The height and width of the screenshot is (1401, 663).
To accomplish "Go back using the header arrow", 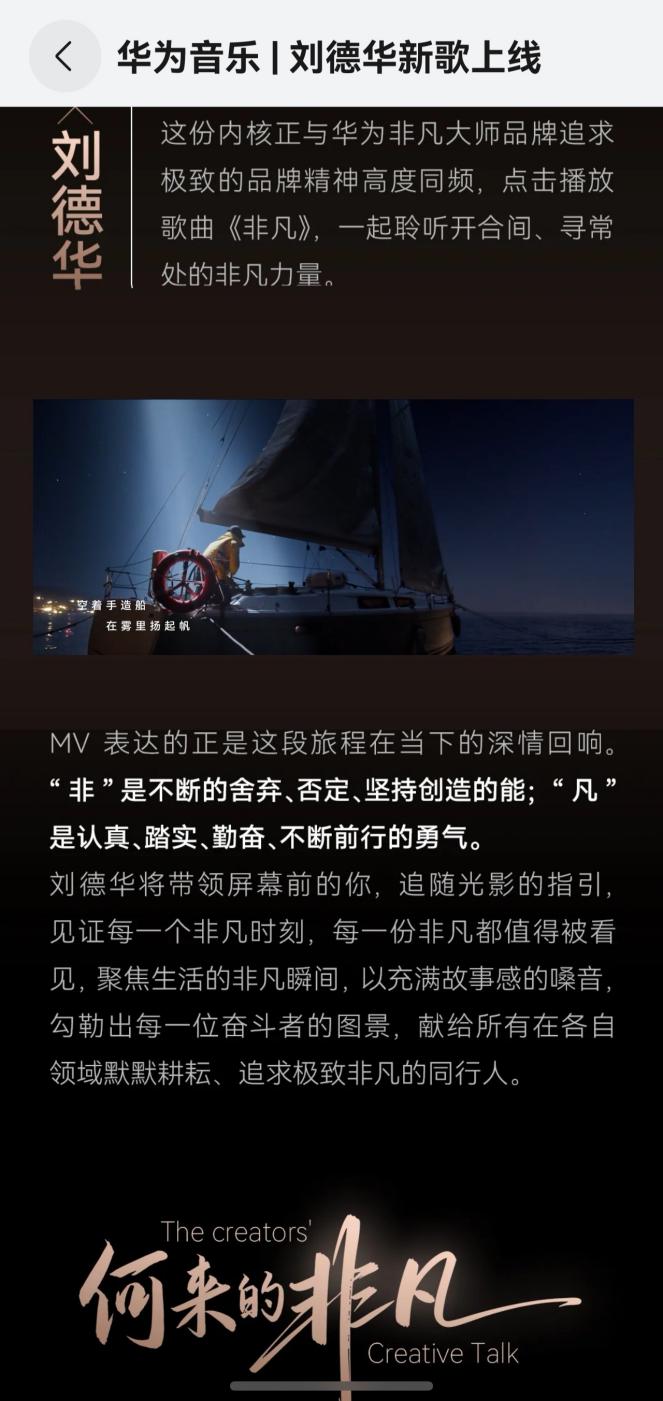I will click(x=64, y=57).
